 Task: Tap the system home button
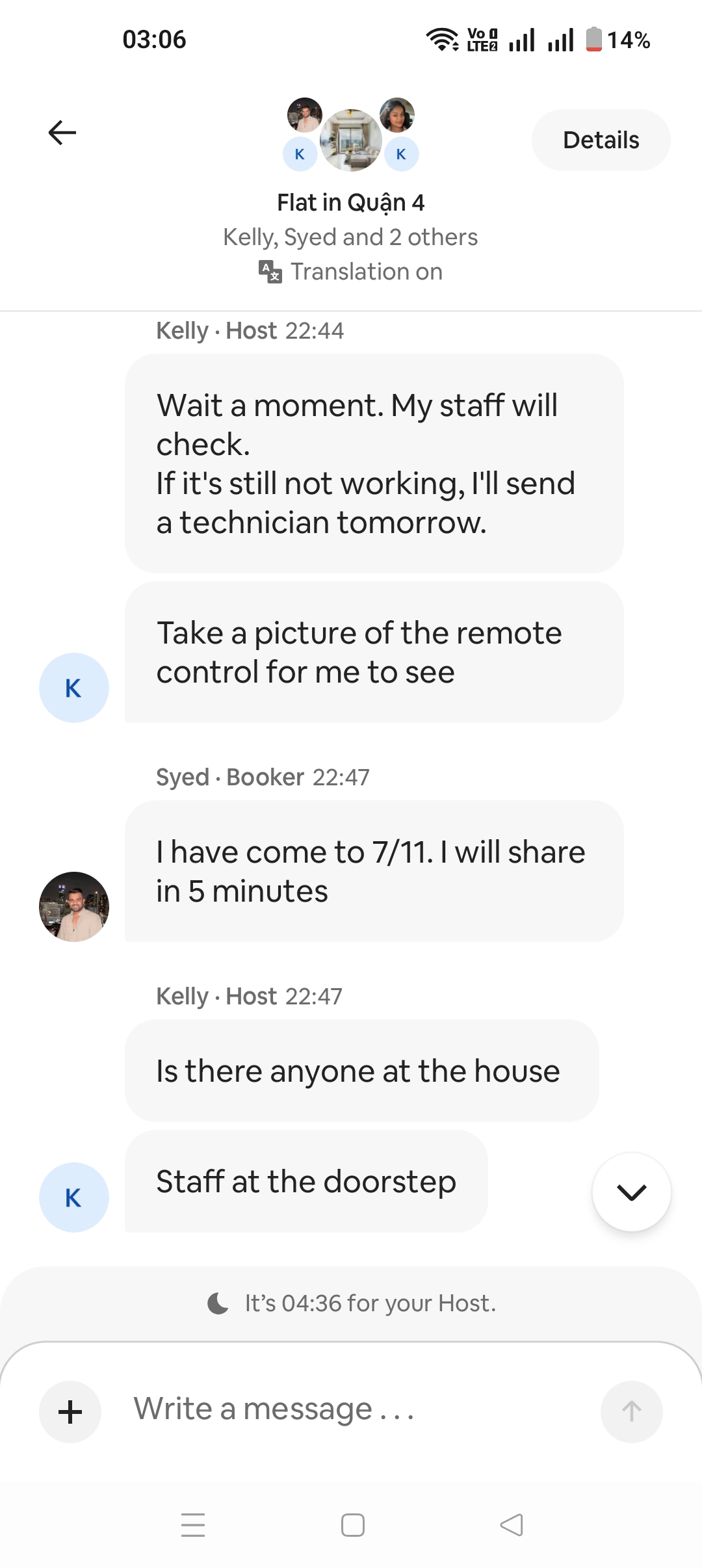tap(352, 1525)
